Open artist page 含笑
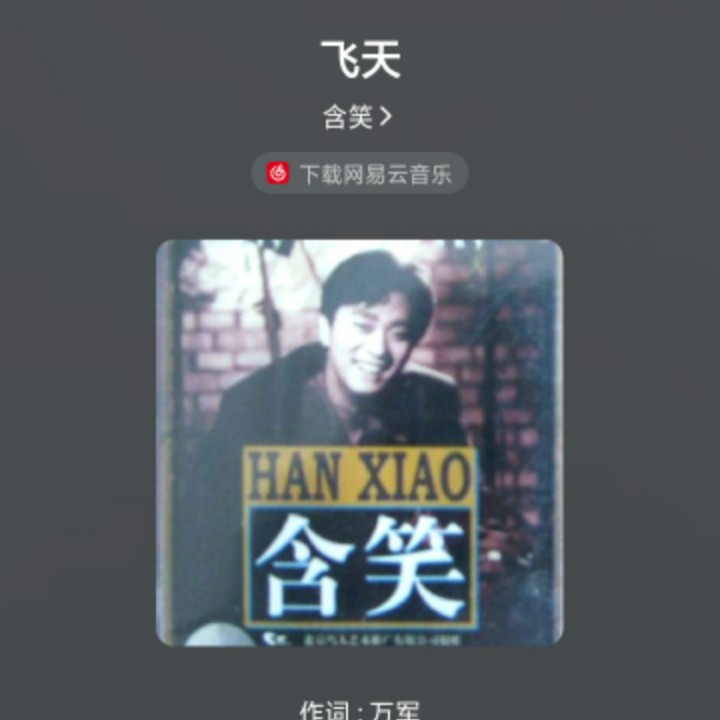720x720 pixels. (x=358, y=117)
